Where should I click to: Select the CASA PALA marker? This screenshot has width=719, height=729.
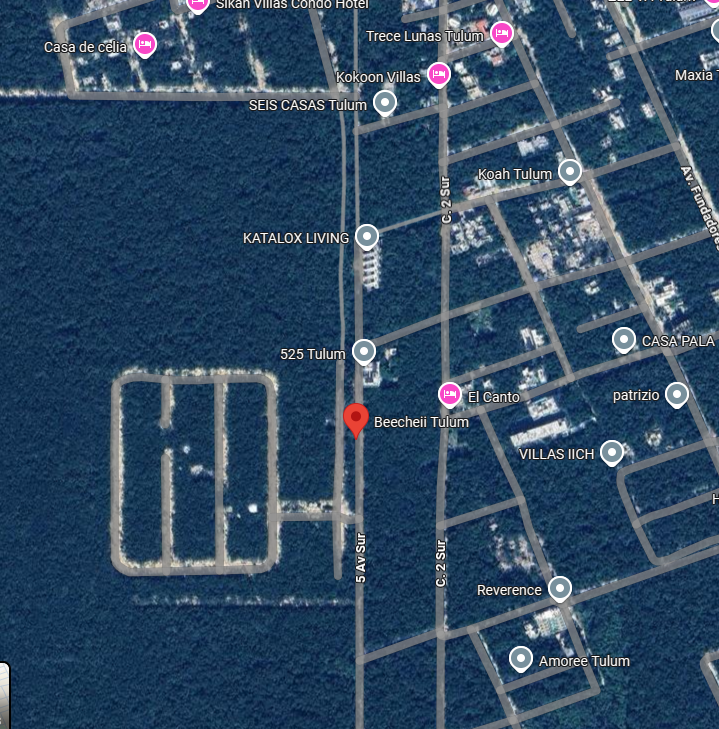click(624, 339)
